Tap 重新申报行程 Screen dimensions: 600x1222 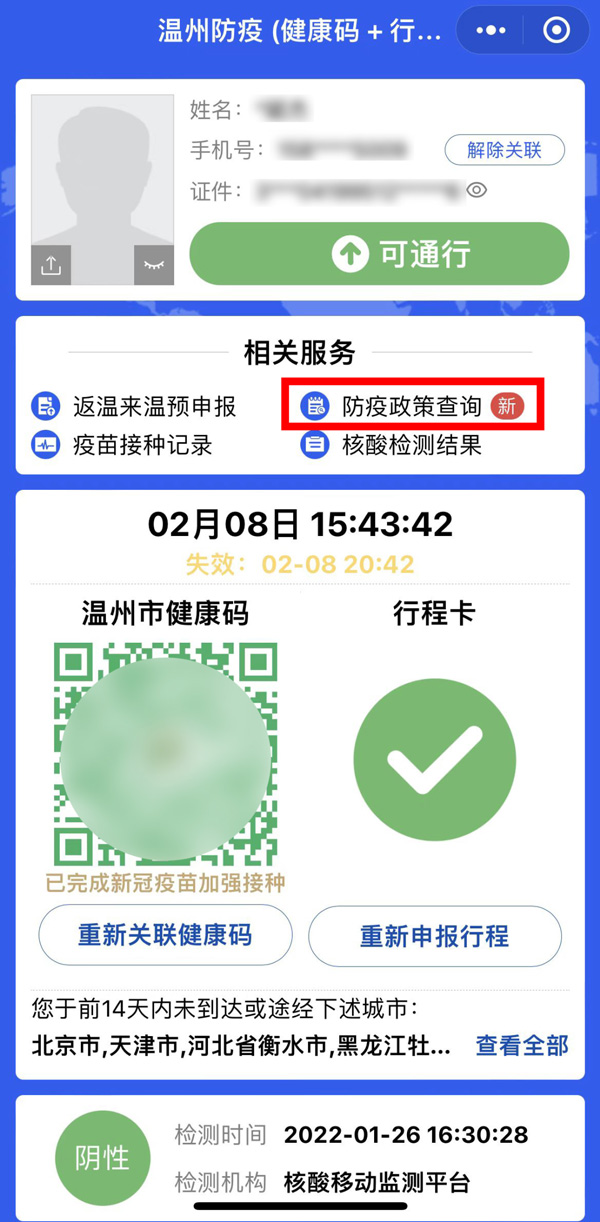click(x=434, y=936)
